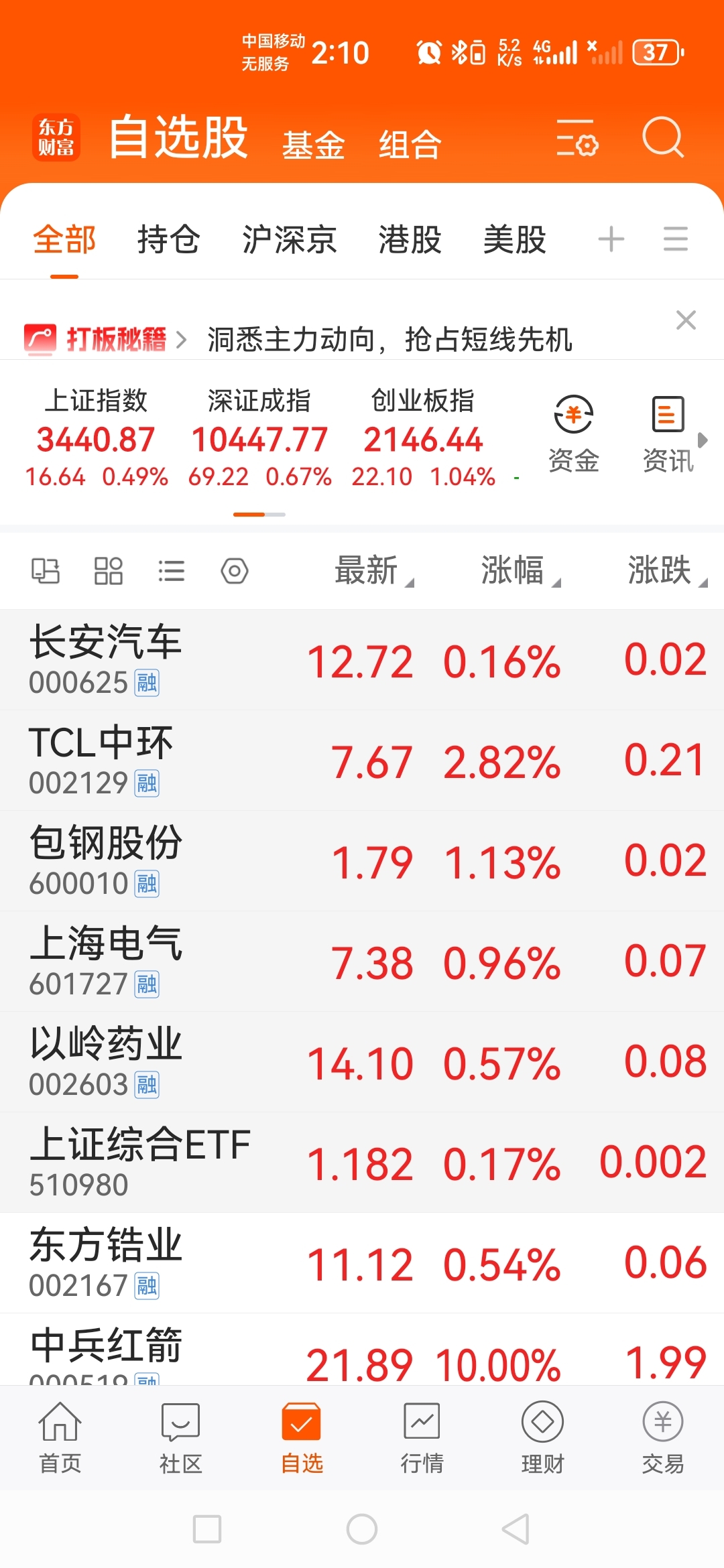Tap the system back button

pyautogui.click(x=516, y=1529)
